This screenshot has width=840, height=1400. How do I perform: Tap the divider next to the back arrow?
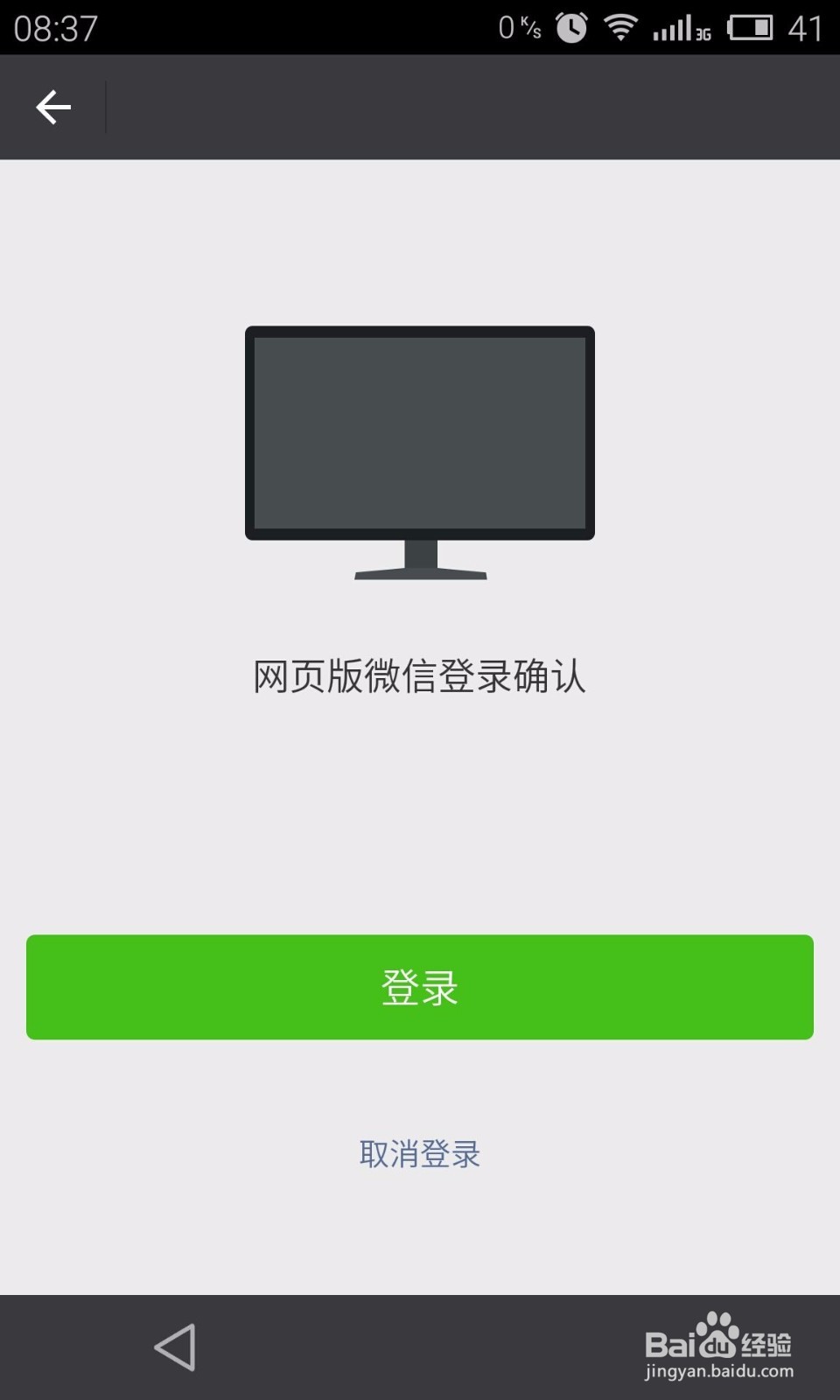click(104, 106)
